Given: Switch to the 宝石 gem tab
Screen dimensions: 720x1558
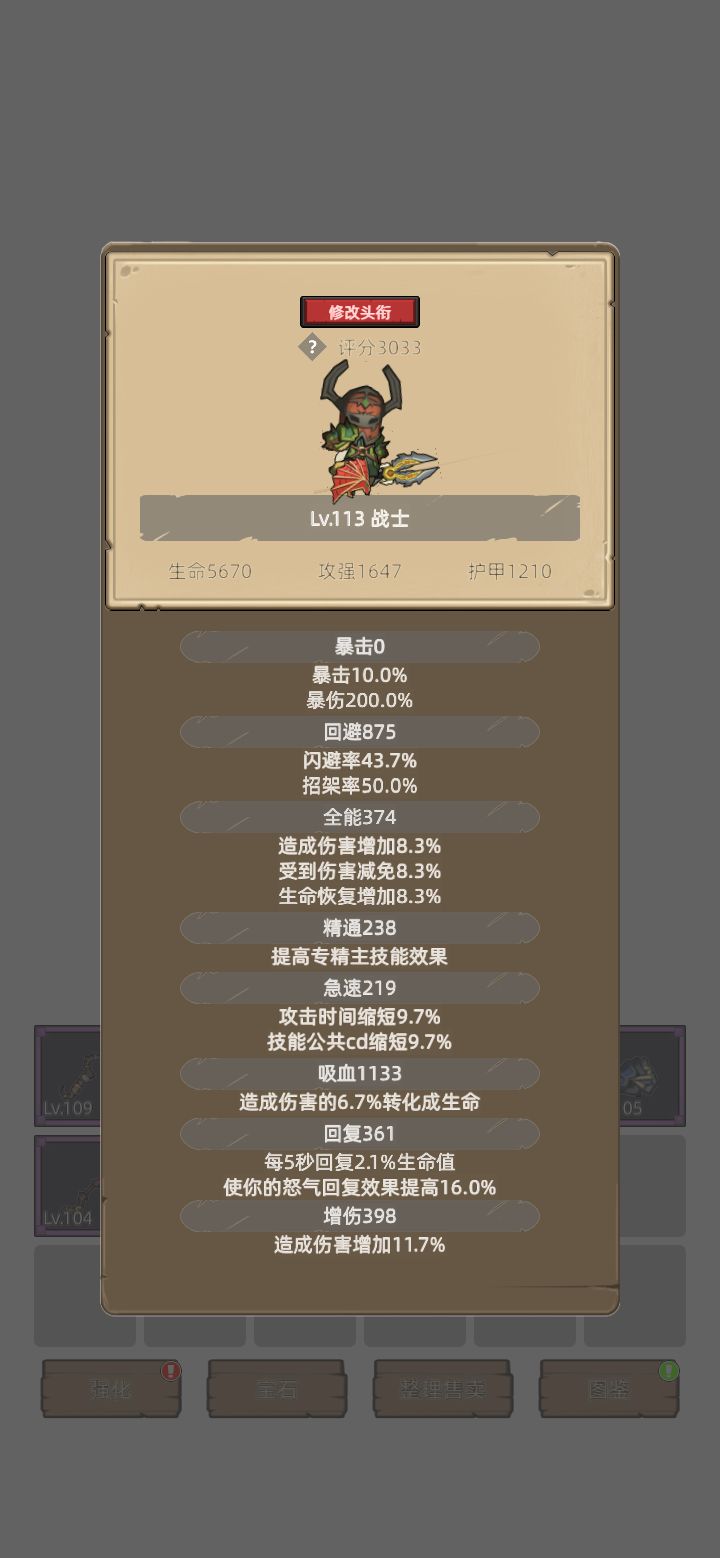Looking at the screenshot, I should point(278,1390).
